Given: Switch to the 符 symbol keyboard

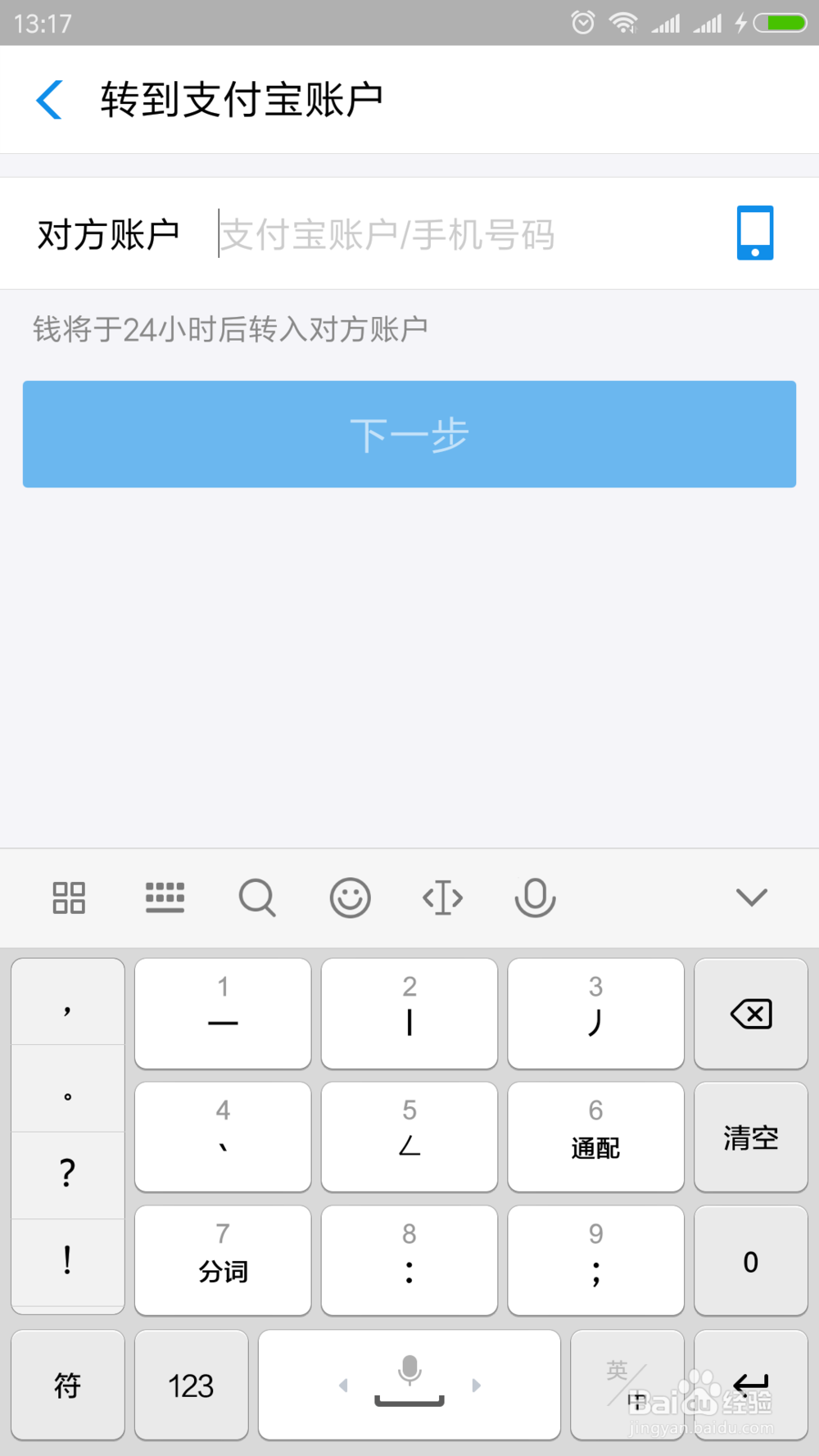Looking at the screenshot, I should point(67,1385).
